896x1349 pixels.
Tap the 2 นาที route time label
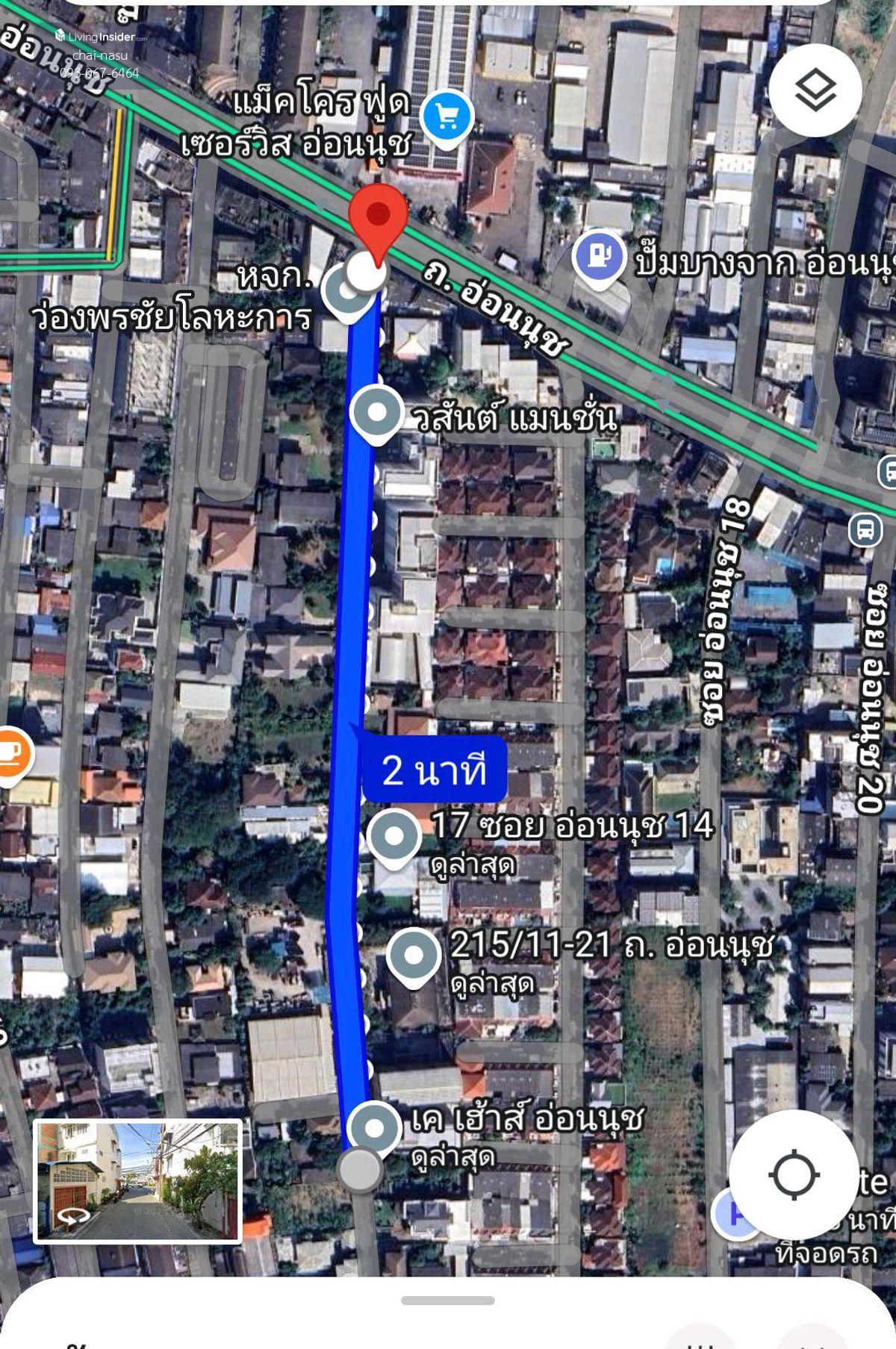click(434, 771)
